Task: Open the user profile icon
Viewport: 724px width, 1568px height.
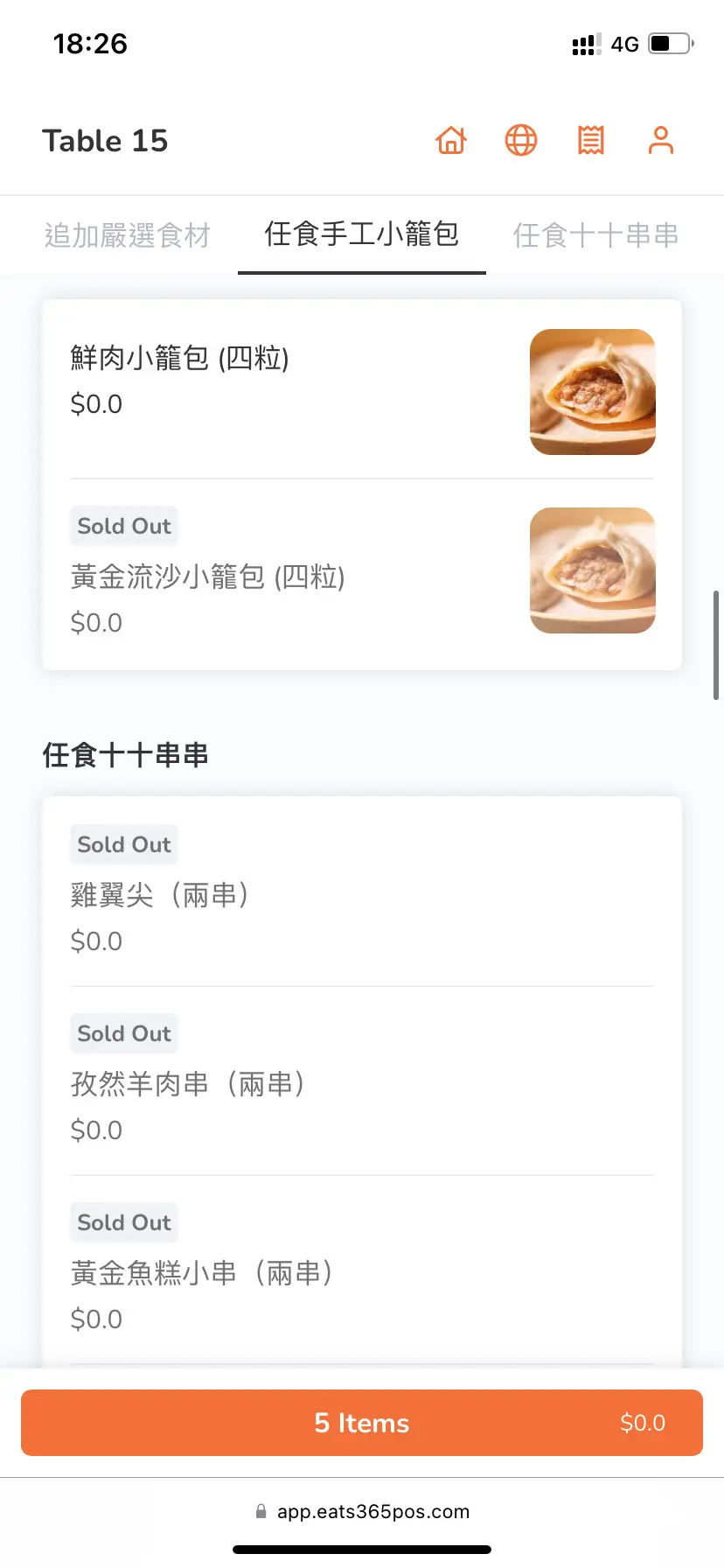Action: (x=661, y=140)
